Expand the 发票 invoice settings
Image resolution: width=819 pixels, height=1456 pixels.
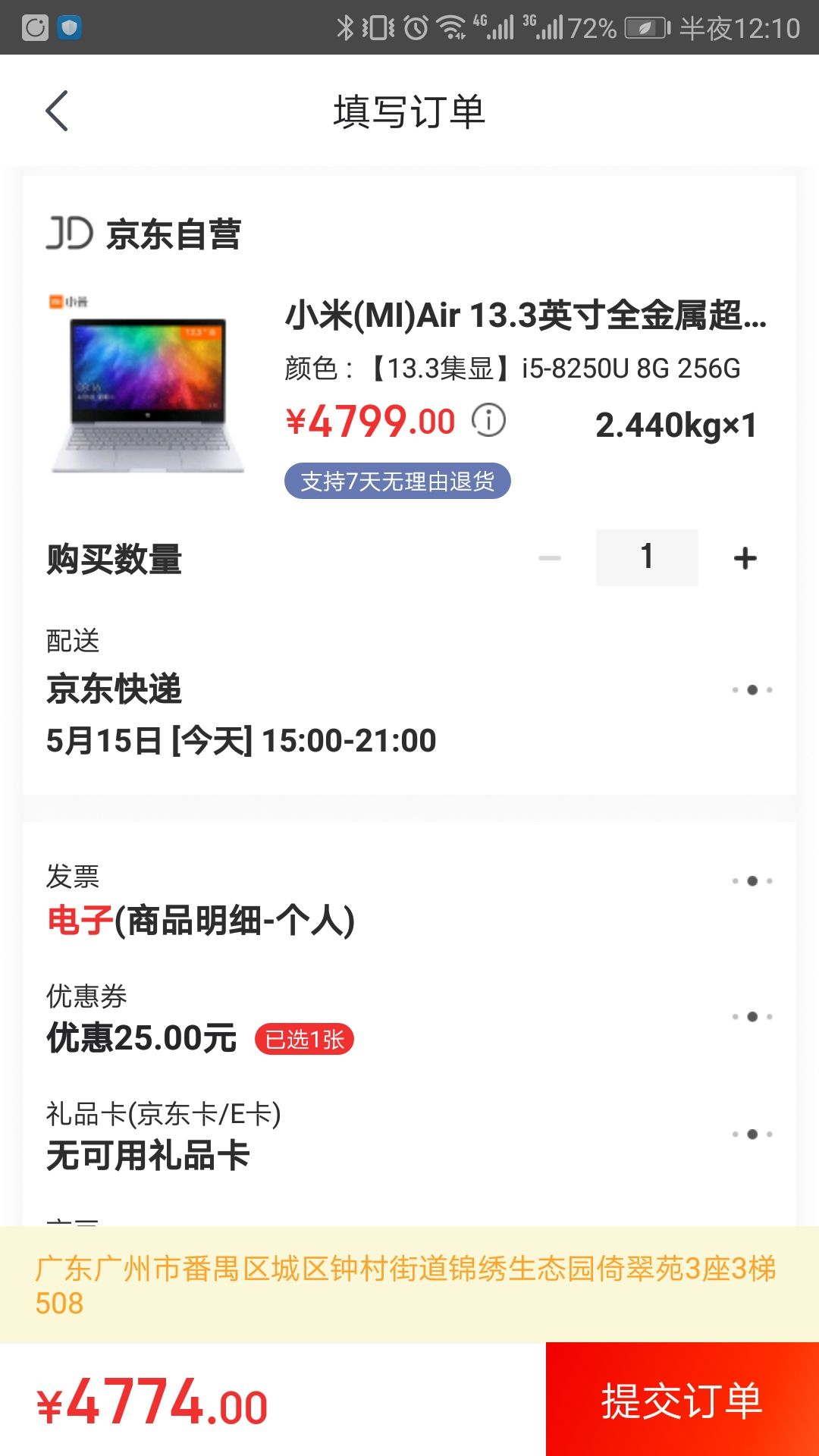751,880
